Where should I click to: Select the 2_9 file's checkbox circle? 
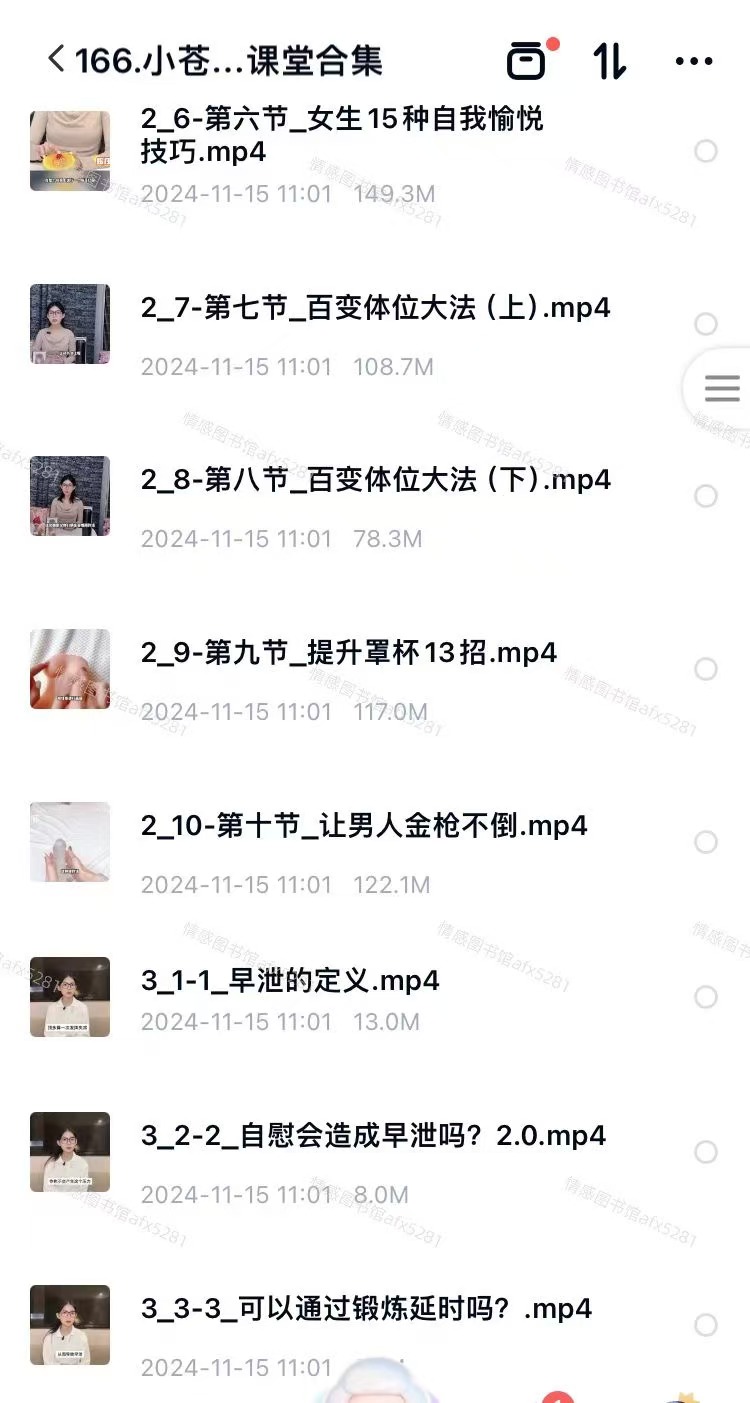706,669
